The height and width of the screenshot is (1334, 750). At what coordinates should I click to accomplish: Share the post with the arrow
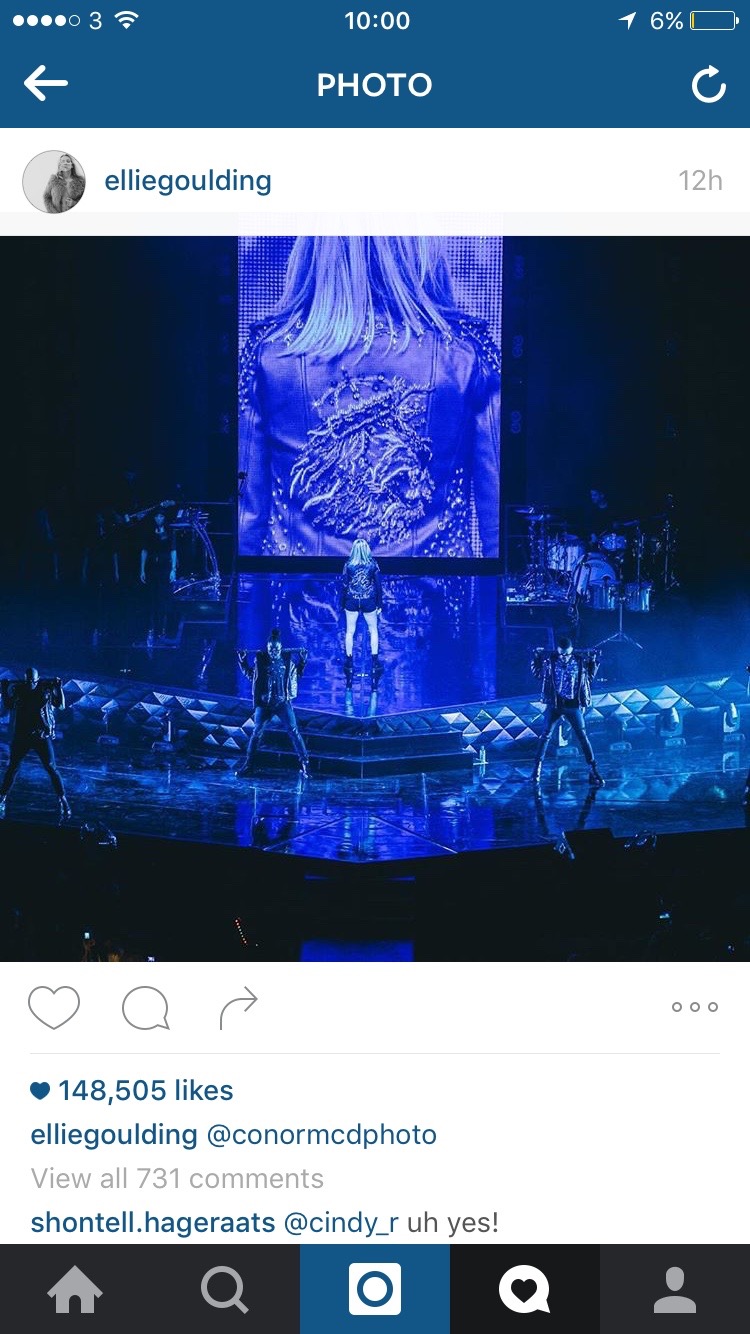click(x=238, y=1008)
